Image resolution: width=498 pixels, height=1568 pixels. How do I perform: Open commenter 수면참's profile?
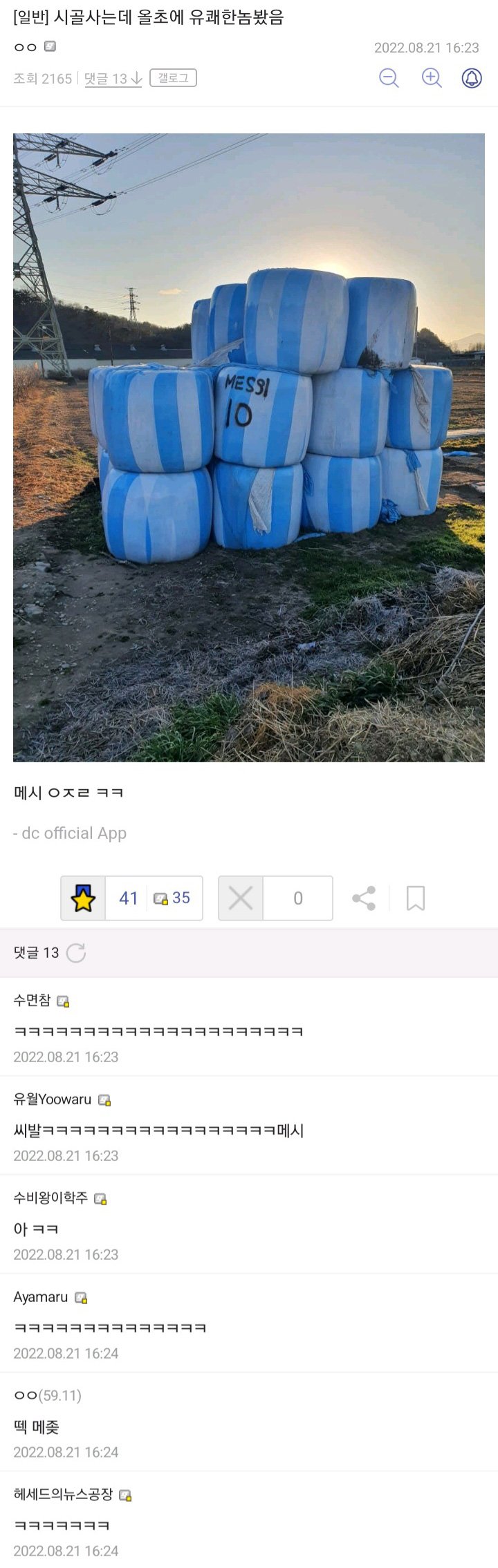[33, 1001]
